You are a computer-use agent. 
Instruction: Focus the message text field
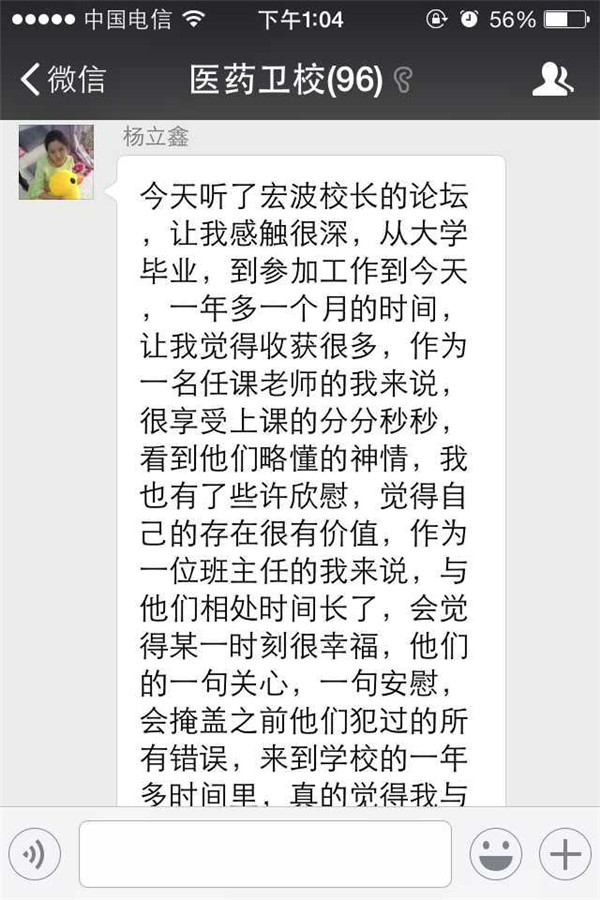(265, 854)
